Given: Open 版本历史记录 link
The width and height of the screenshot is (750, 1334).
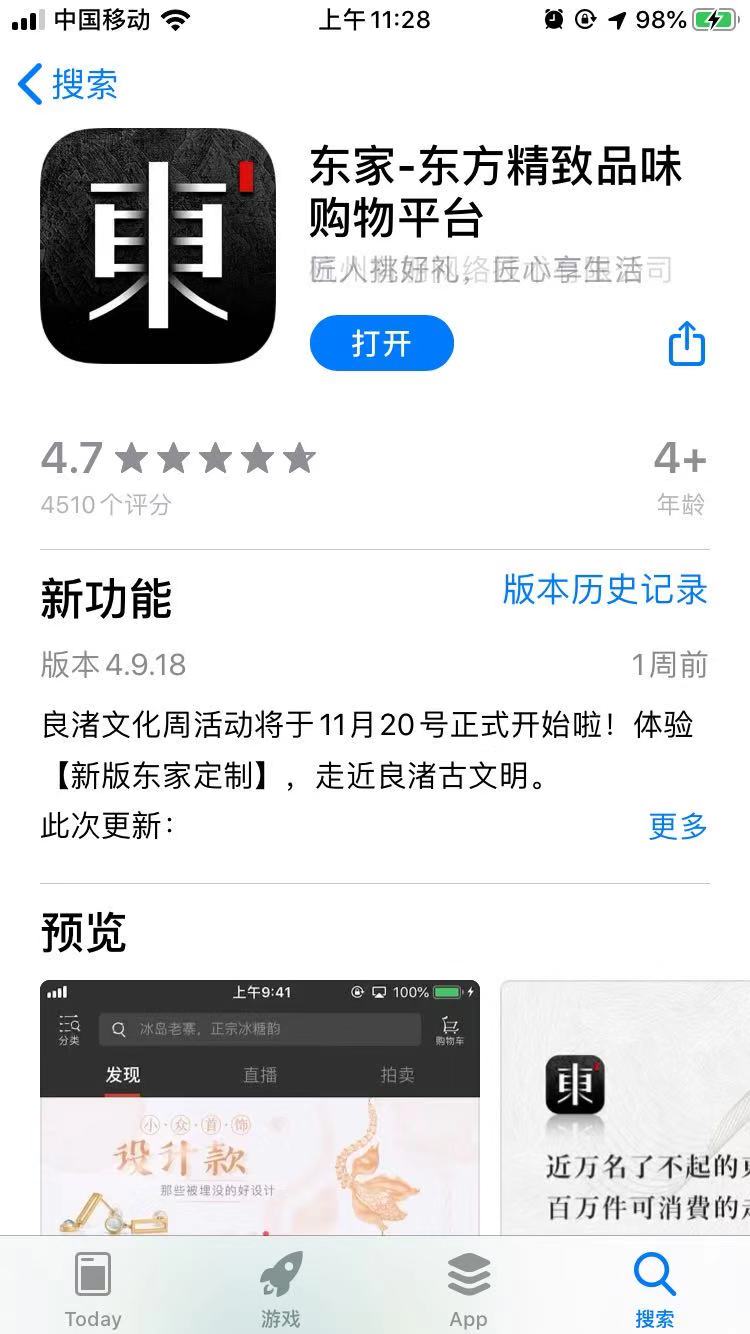Looking at the screenshot, I should click(x=604, y=590).
